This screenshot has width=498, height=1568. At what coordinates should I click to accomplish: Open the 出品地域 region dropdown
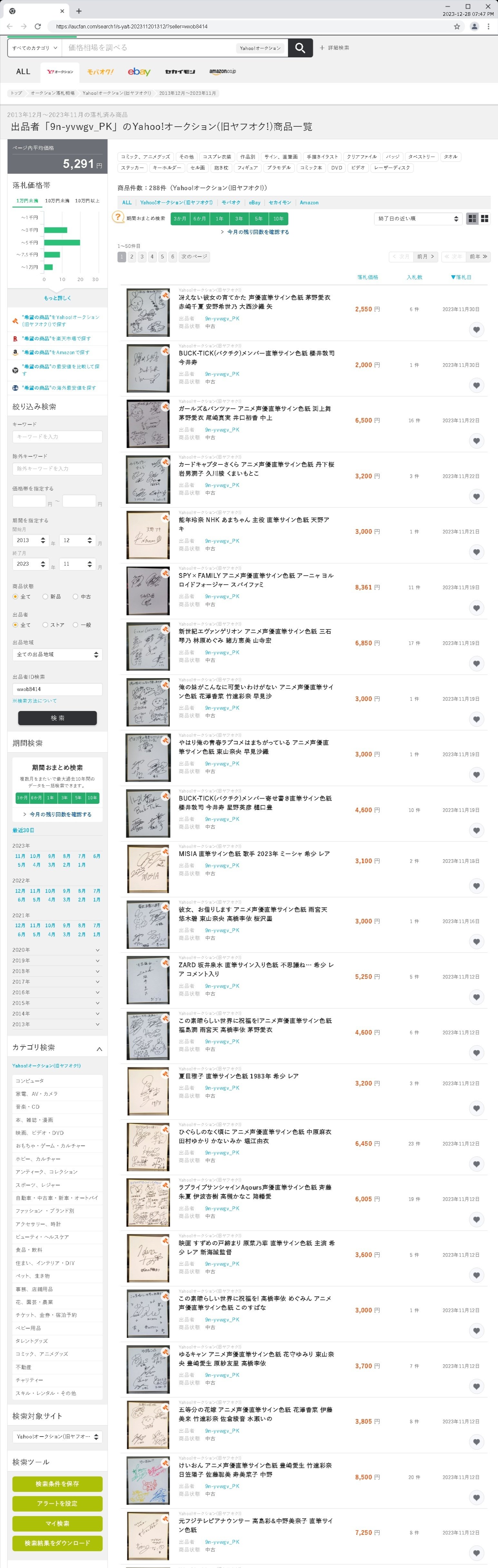click(57, 654)
